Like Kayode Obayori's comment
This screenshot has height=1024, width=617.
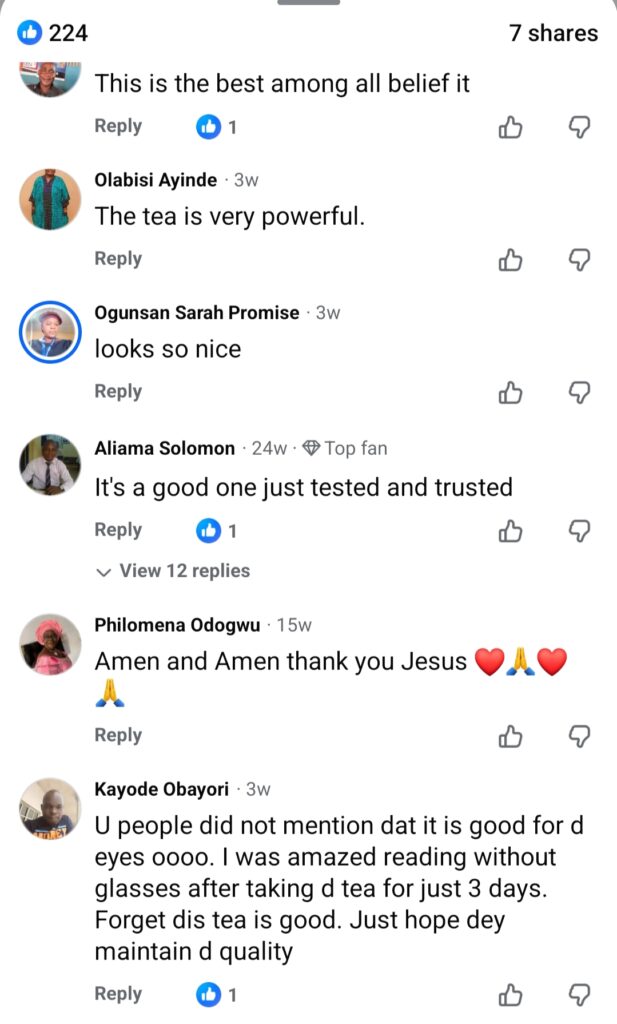pyautogui.click(x=510, y=995)
